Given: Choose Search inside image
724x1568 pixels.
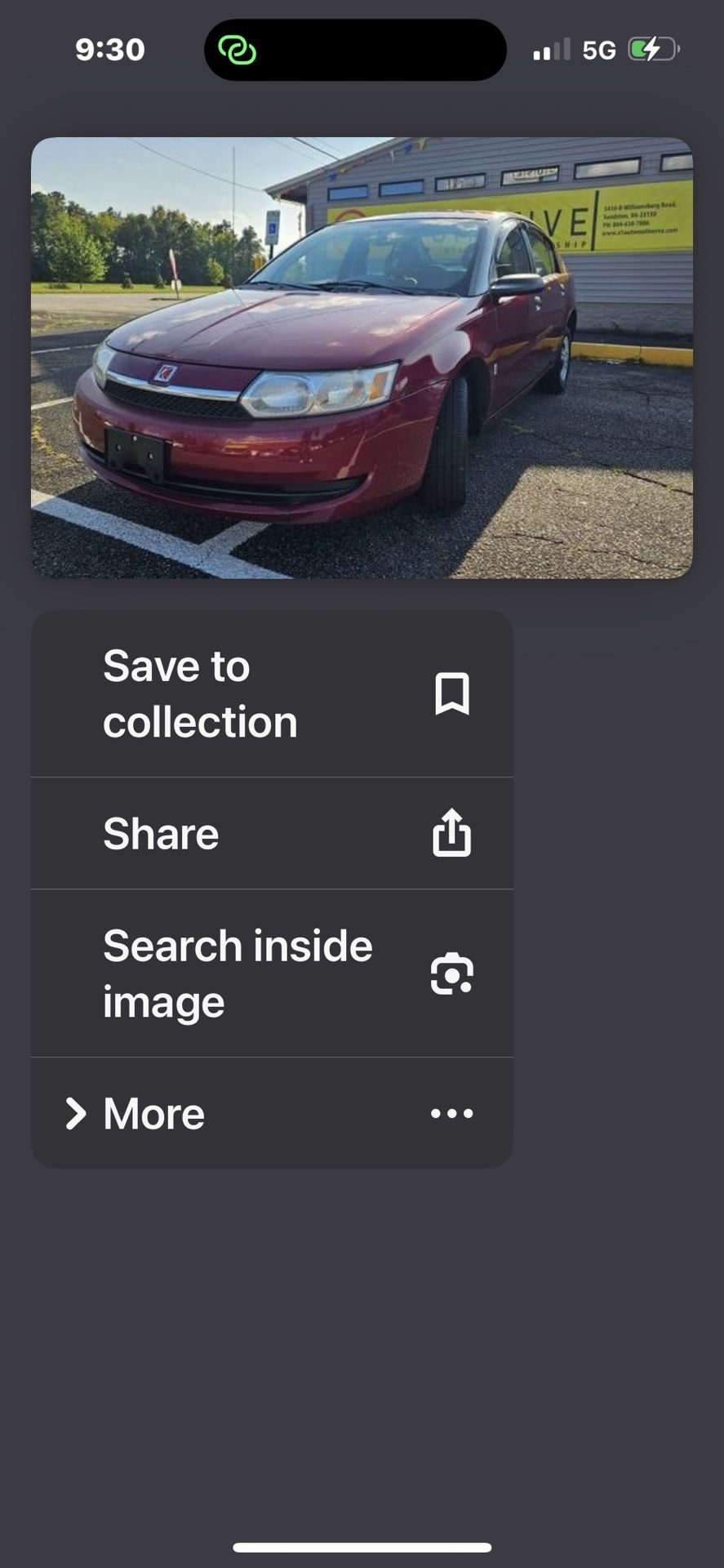Looking at the screenshot, I should click(x=272, y=973).
